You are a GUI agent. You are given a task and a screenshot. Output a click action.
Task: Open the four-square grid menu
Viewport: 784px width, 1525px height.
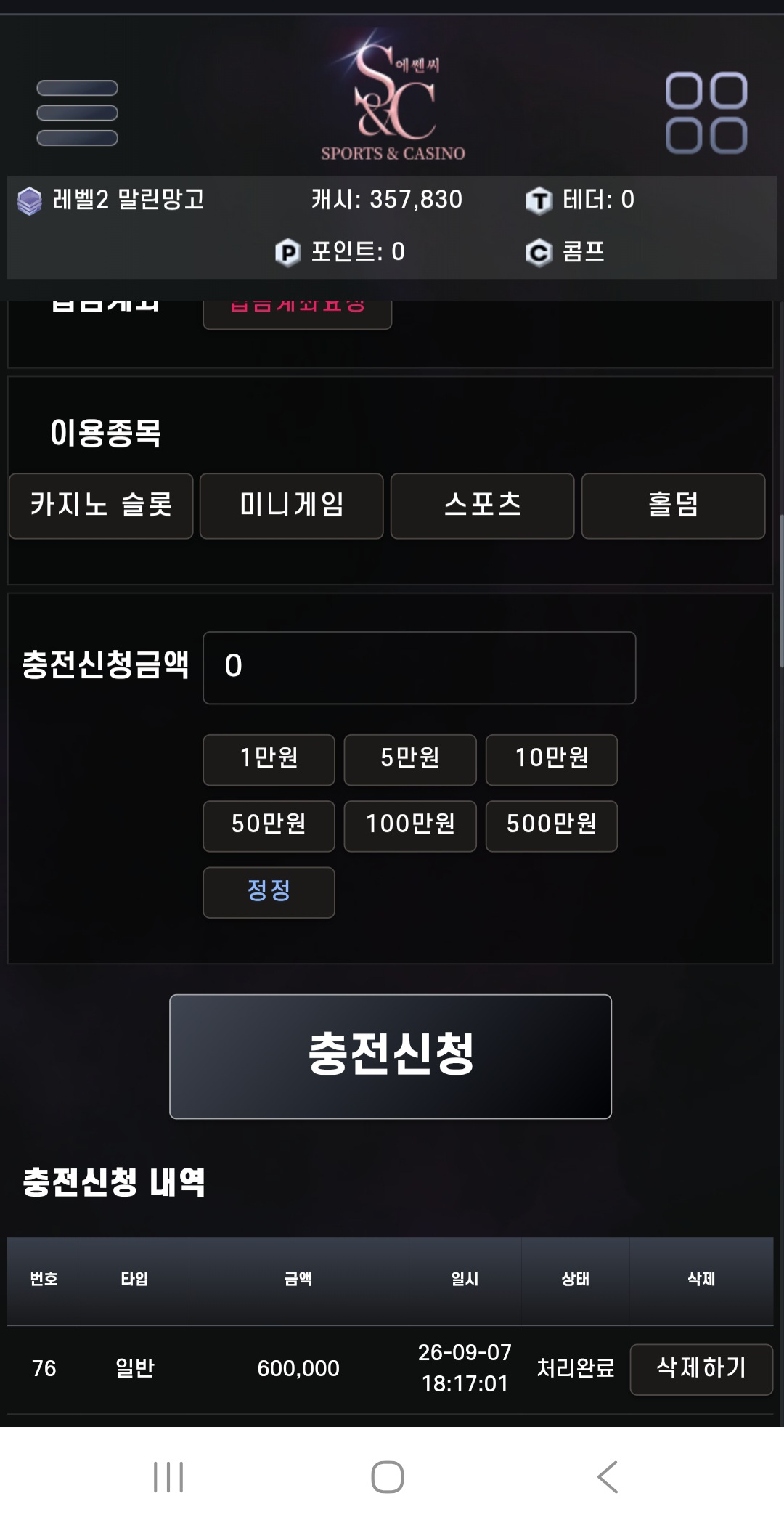pyautogui.click(x=706, y=113)
